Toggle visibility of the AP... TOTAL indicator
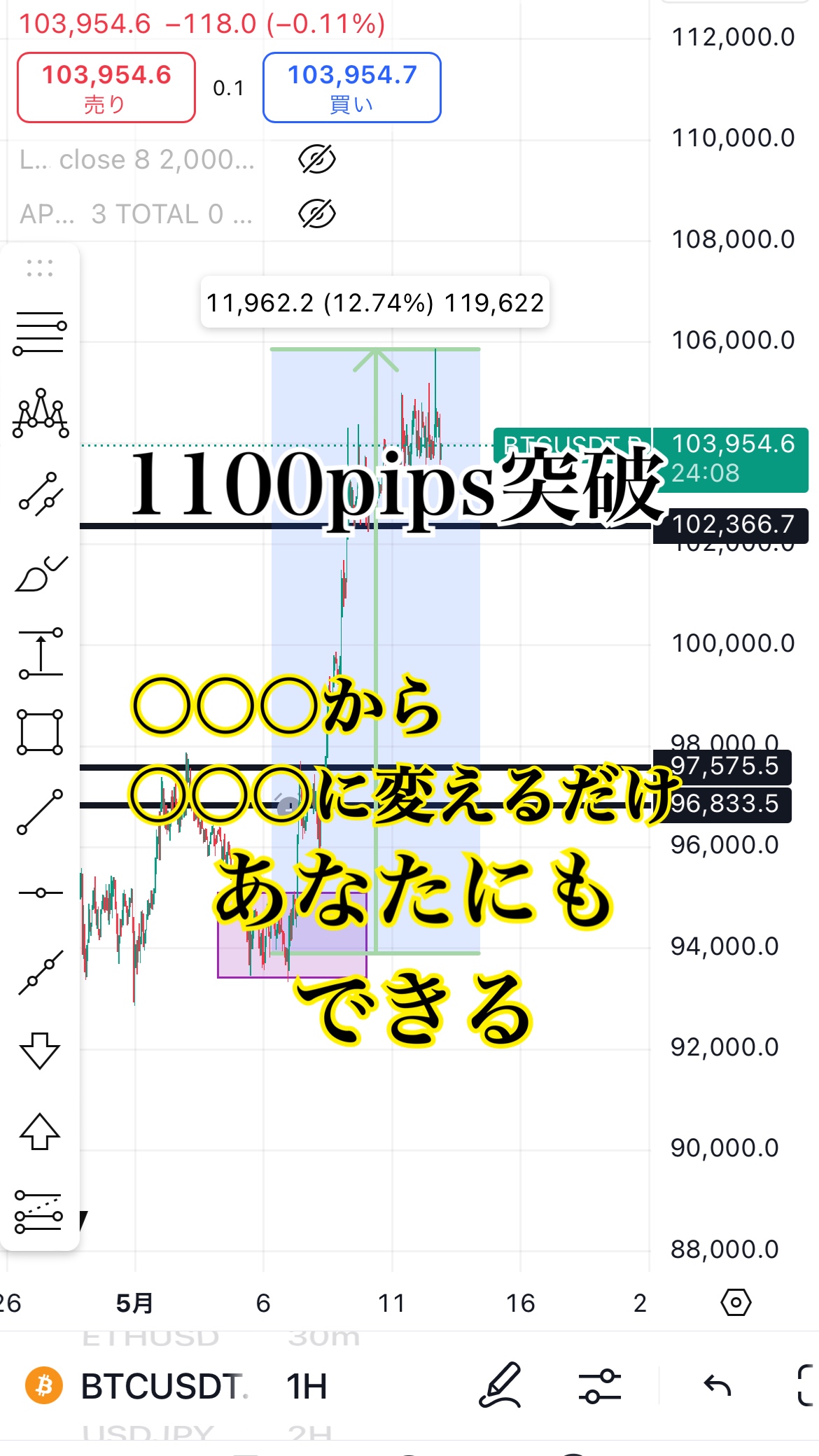The height and width of the screenshot is (1456, 819). [x=317, y=214]
